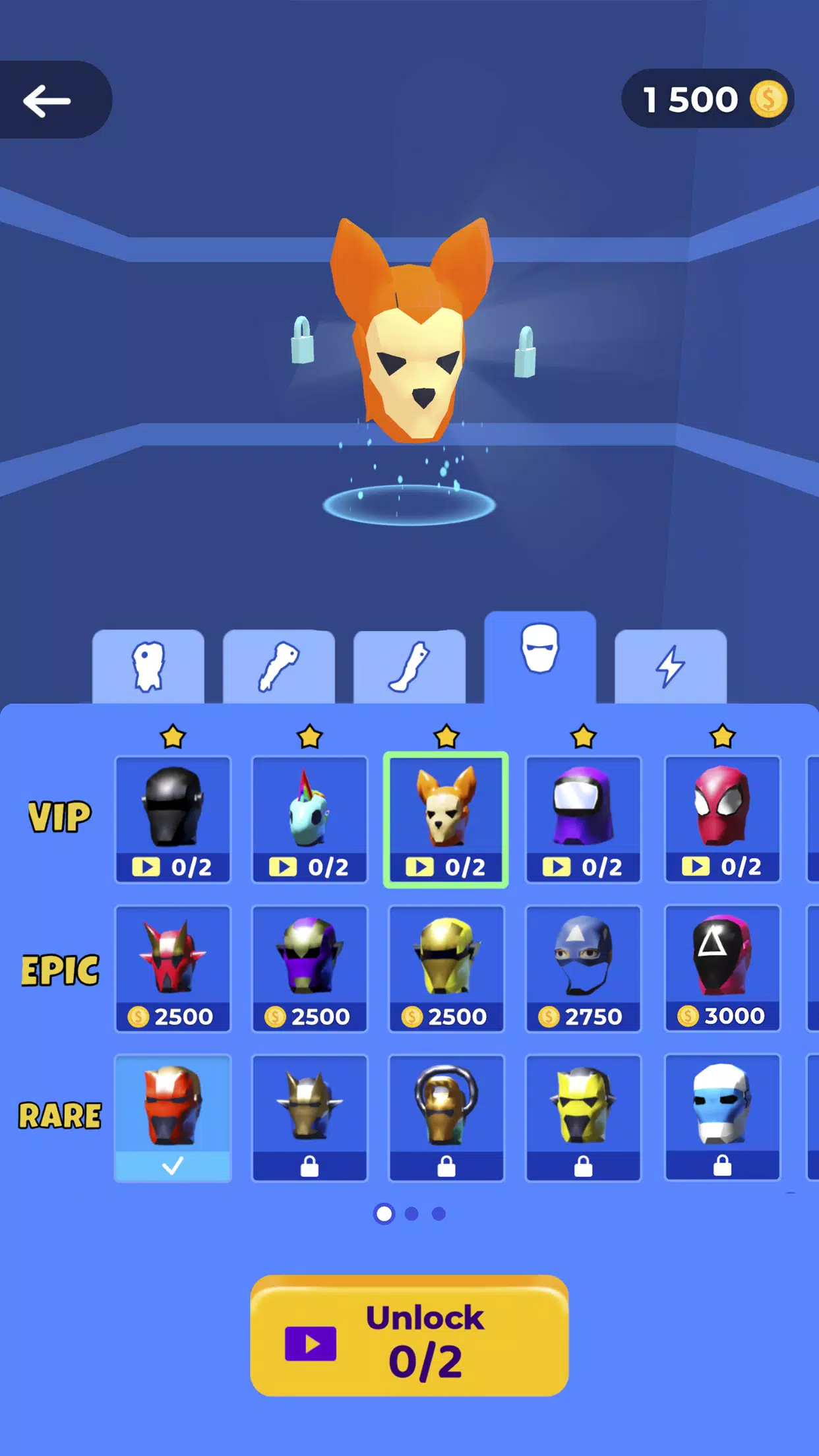
Task: Choose the red horned 2500 epic mask
Action: (x=173, y=968)
